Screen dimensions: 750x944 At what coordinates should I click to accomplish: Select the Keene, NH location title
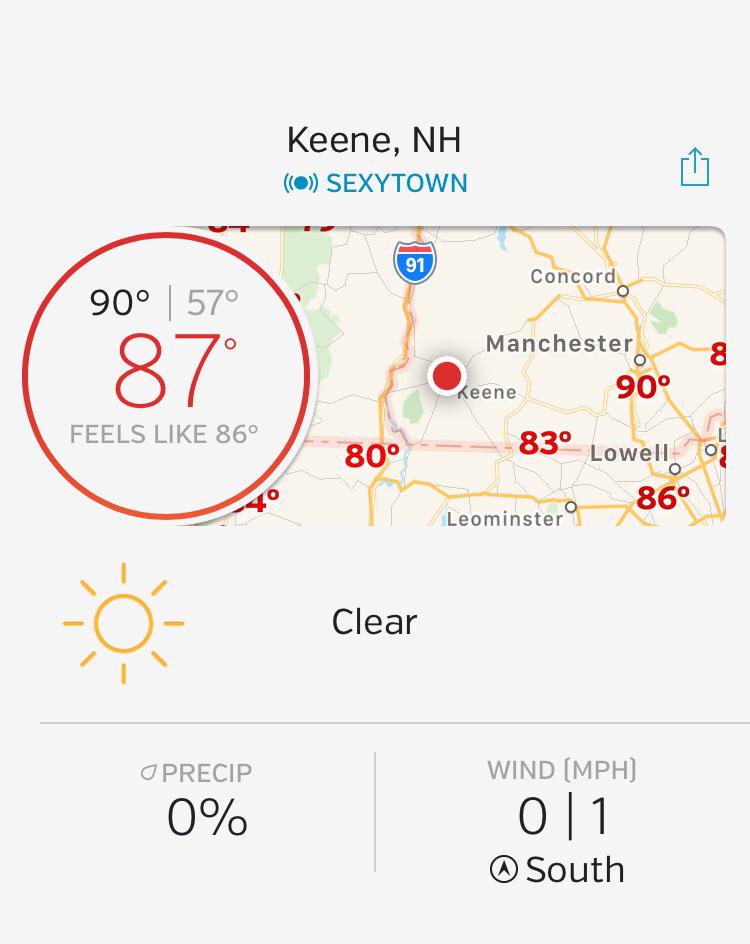(374, 140)
